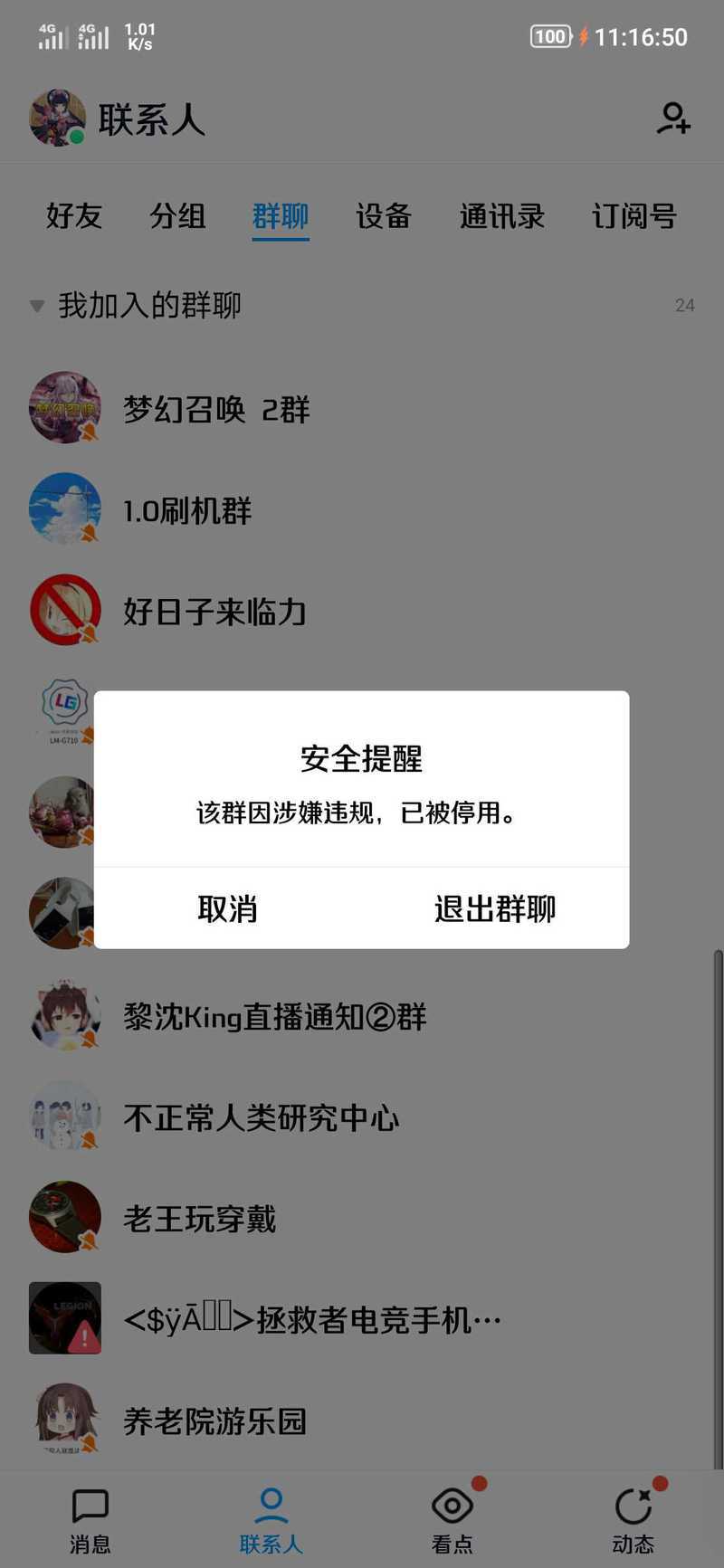Open 黎沈King直播通知②群
The height and width of the screenshot is (1568, 724).
[x=362, y=1017]
